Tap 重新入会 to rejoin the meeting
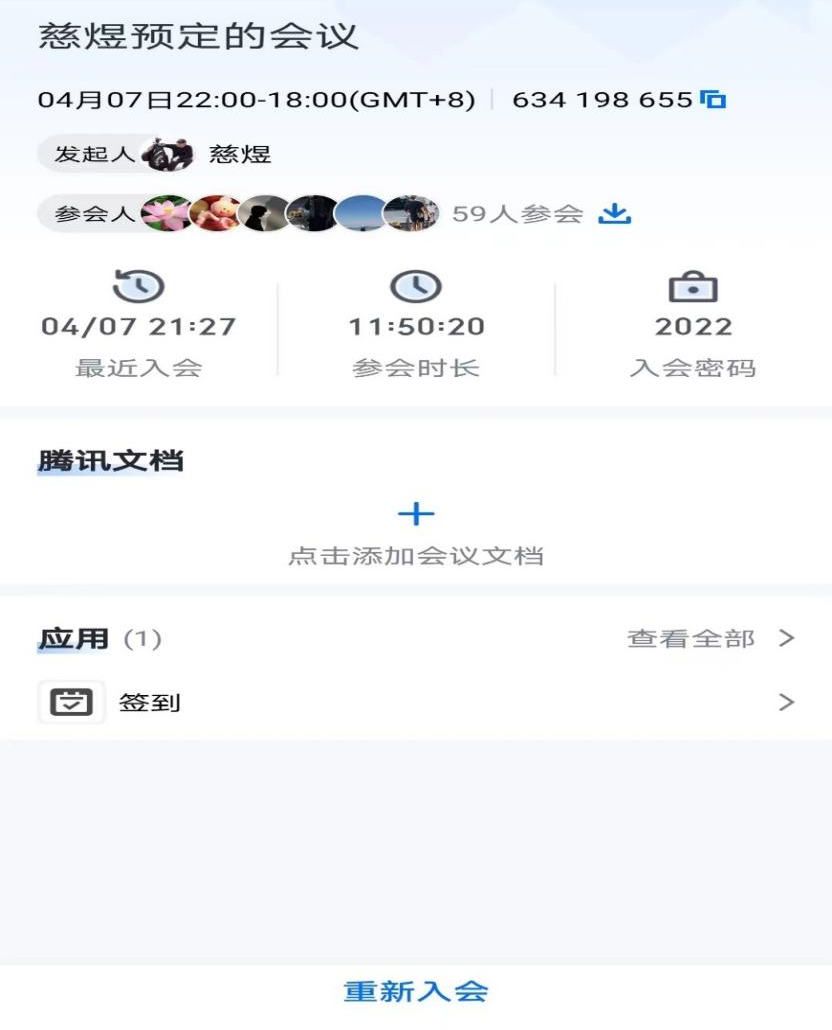The height and width of the screenshot is (1030, 832). (x=416, y=991)
